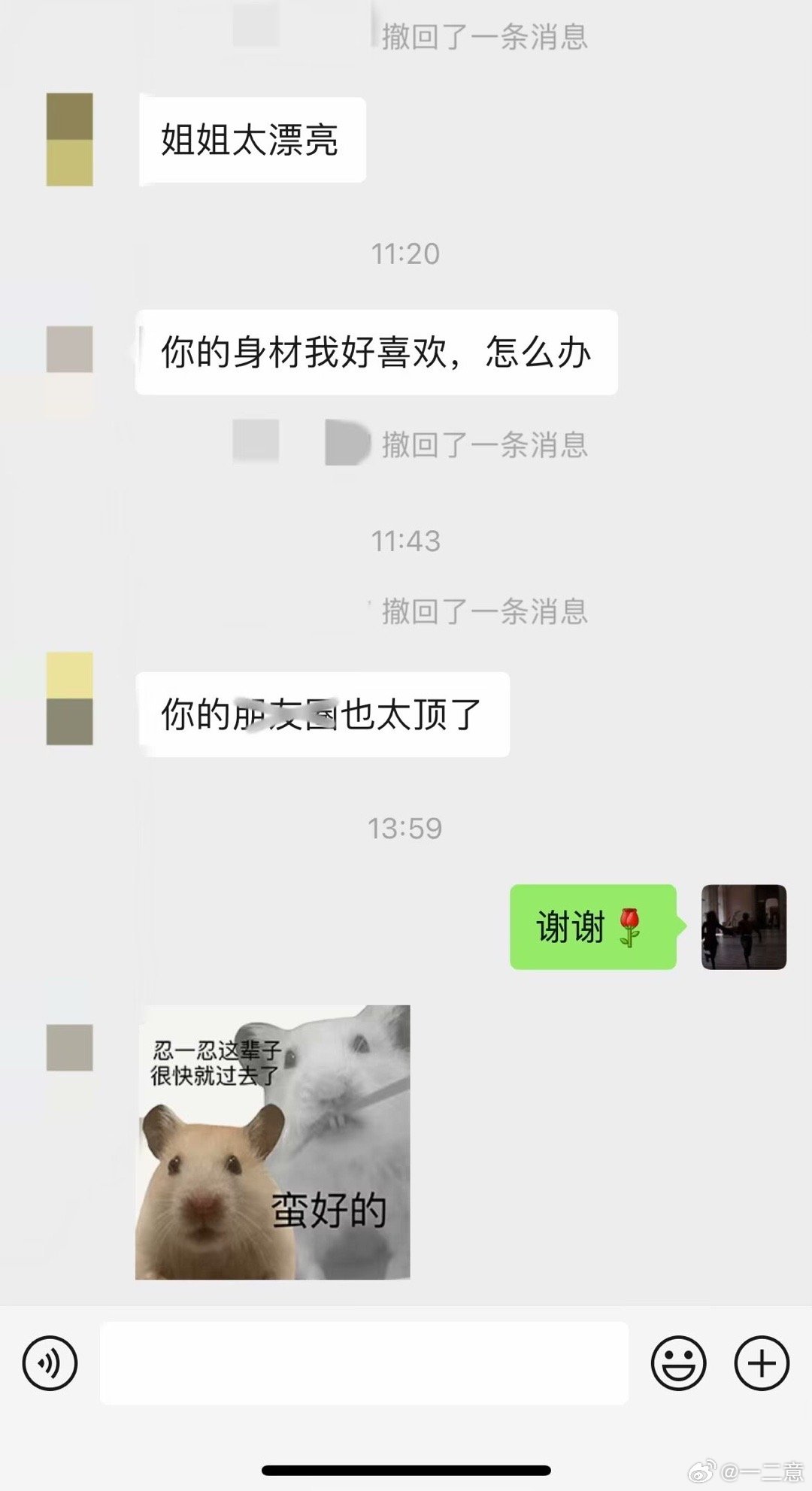This screenshot has width=812, height=1491.
Task: Open avatar next to 你的身材我好喜欢
Action: (69, 350)
